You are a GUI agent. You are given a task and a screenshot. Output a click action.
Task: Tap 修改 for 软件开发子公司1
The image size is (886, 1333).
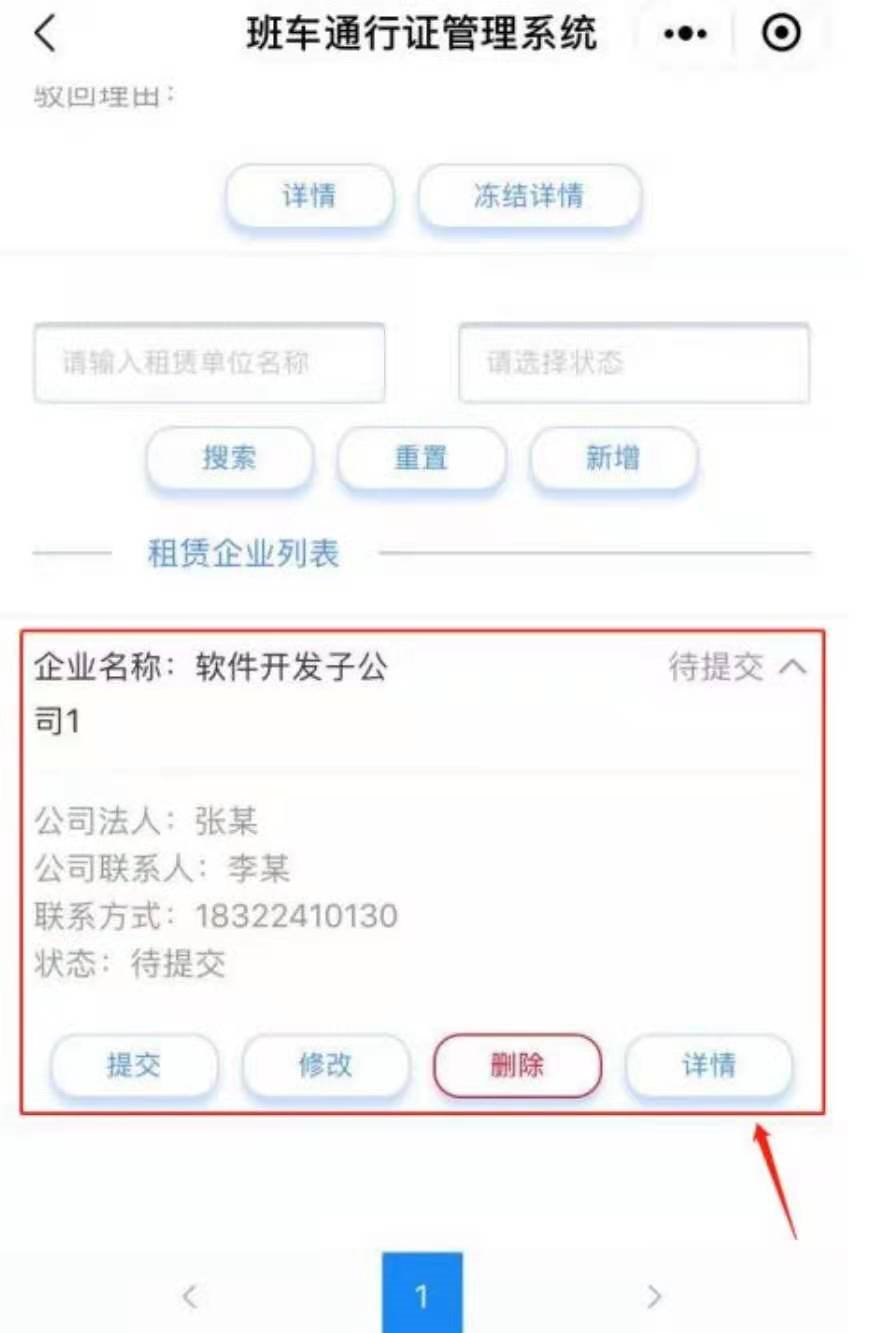pos(326,1066)
